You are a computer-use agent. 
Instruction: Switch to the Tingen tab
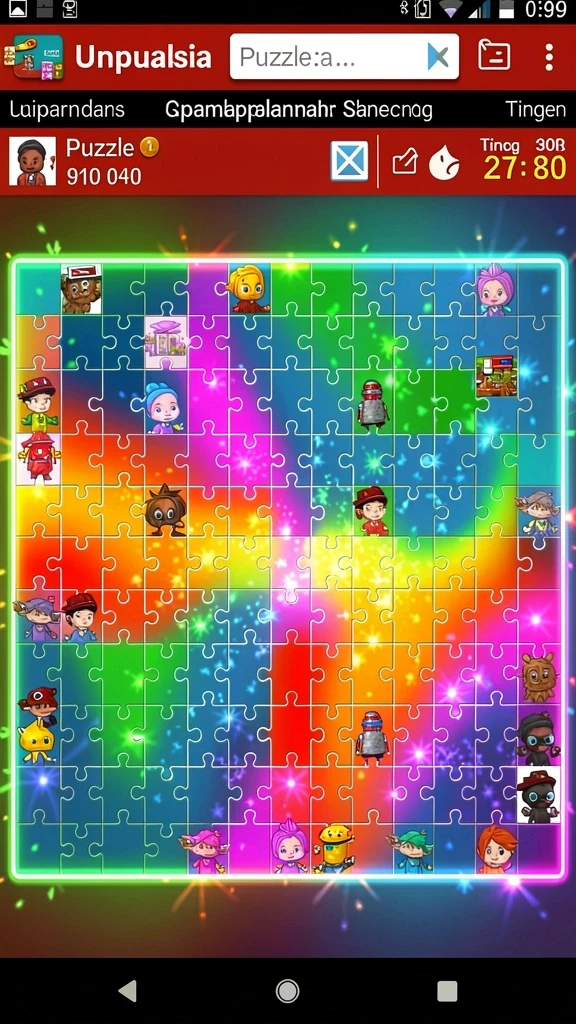point(535,109)
